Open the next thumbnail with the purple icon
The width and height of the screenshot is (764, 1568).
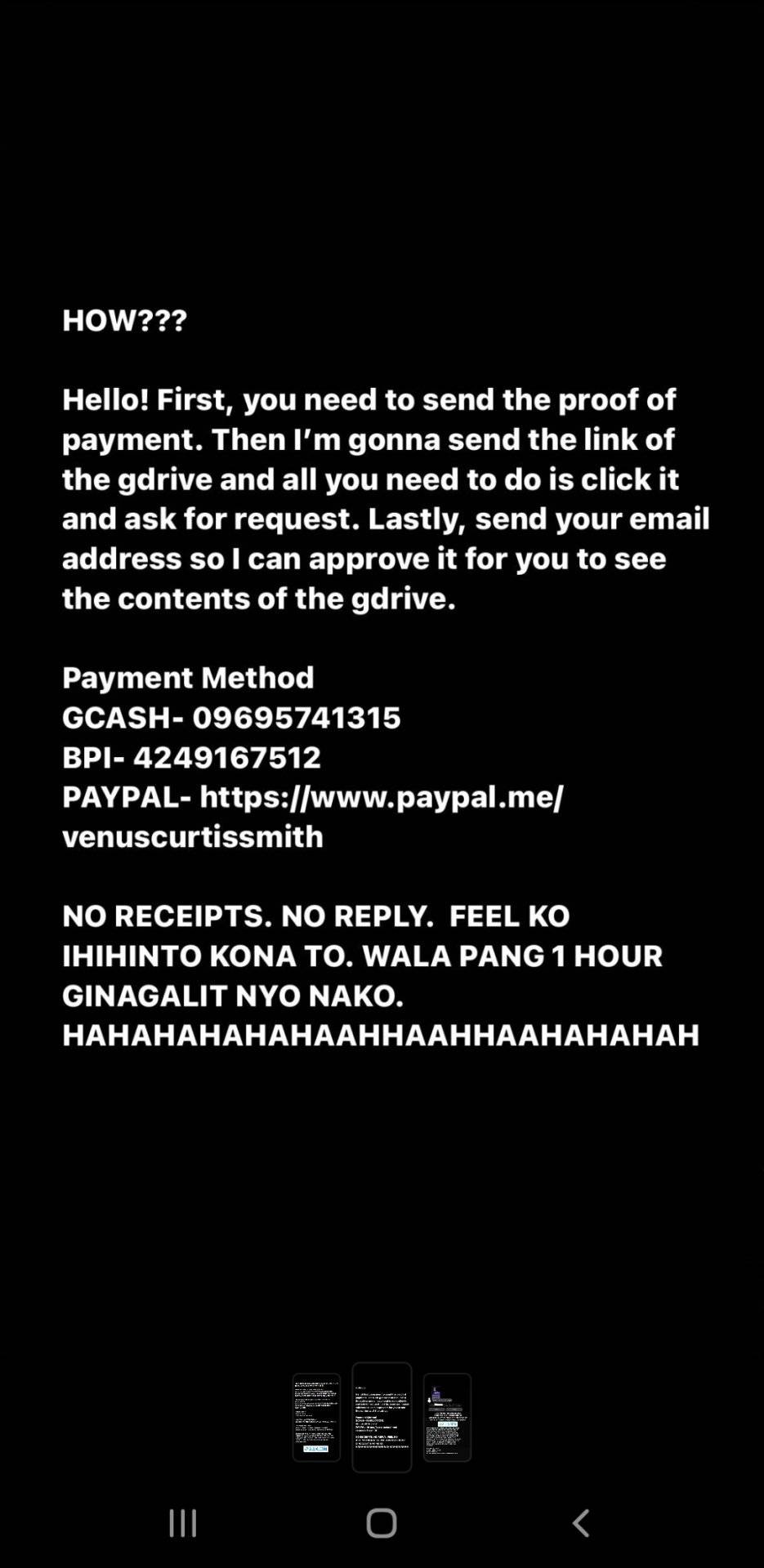pyautogui.click(x=447, y=1417)
